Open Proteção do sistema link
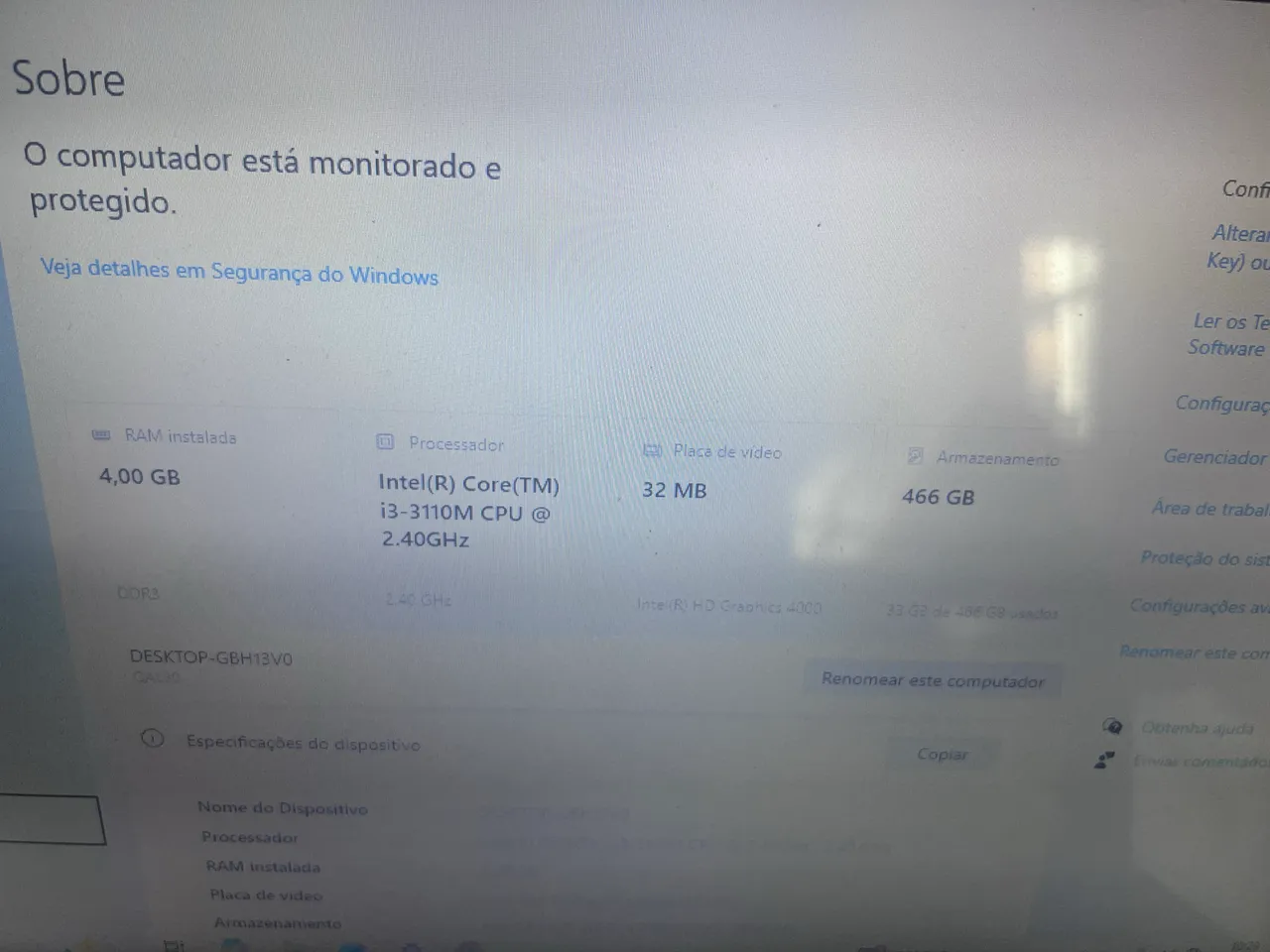 (x=1205, y=558)
